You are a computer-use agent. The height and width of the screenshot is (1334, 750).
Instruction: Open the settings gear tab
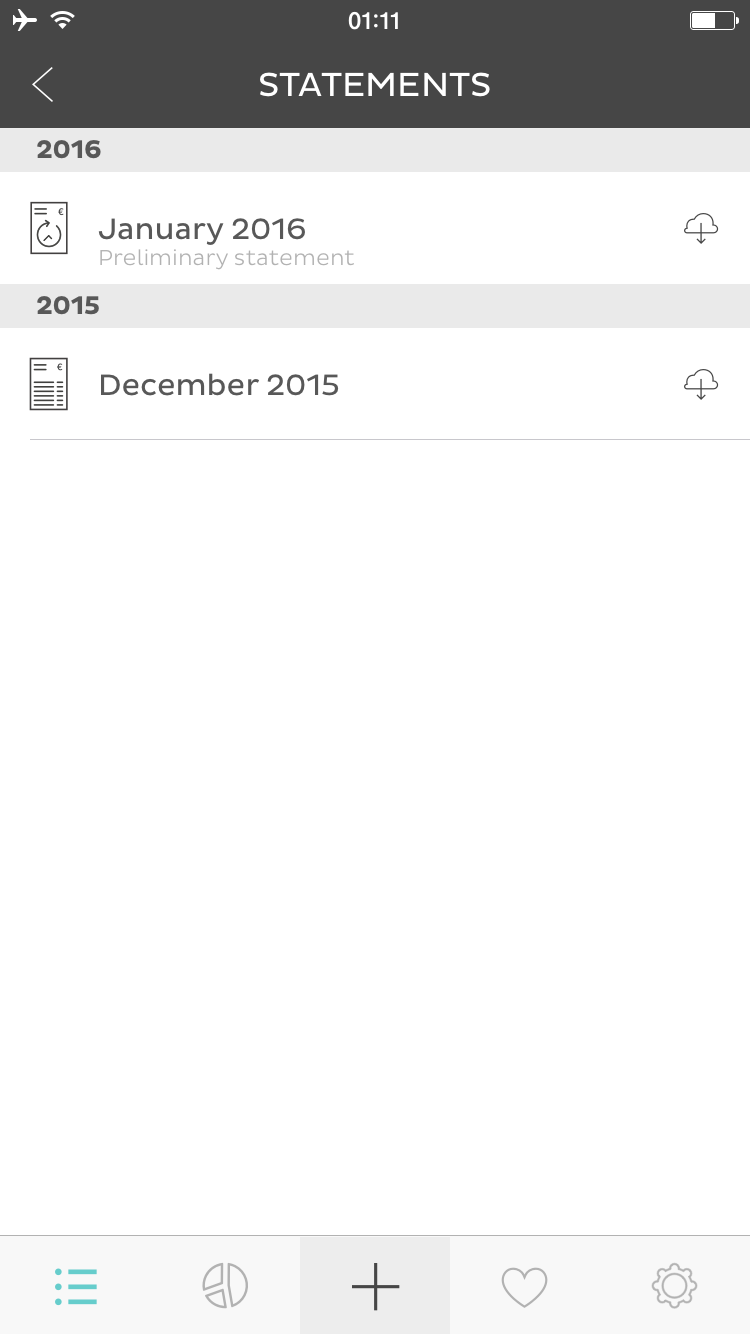click(674, 1285)
